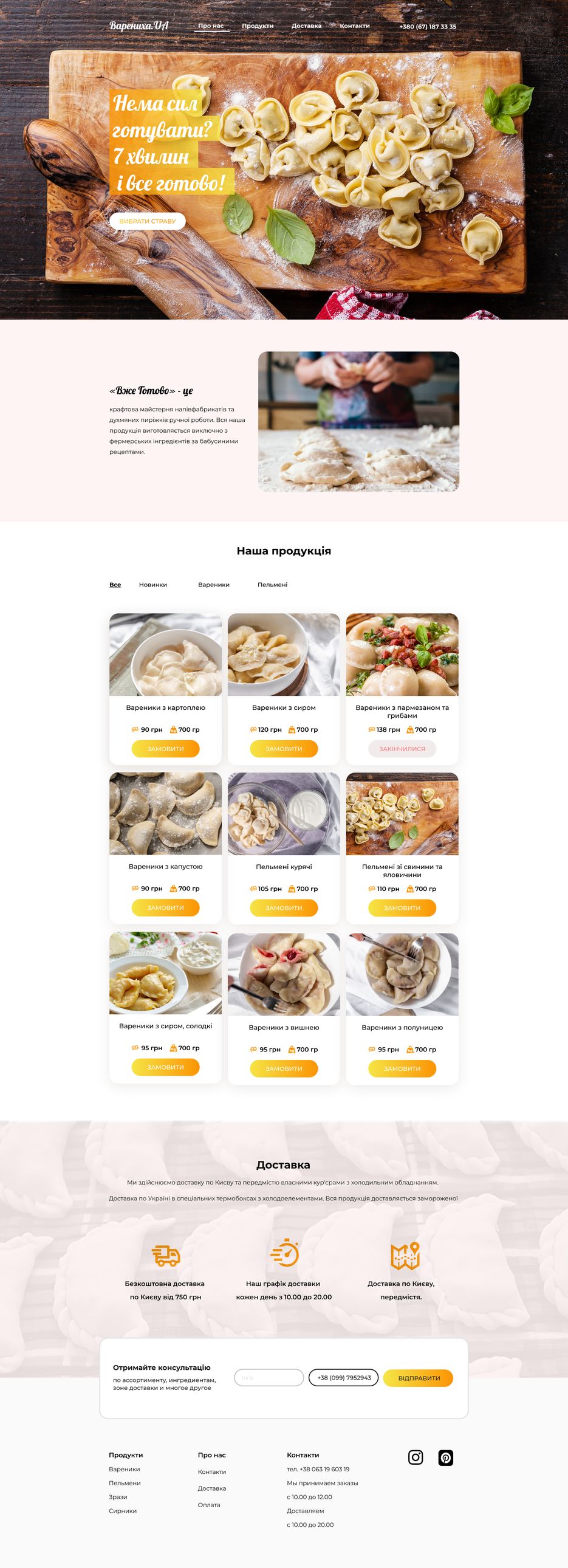Order Вареники з полуницею
Screen dimensions: 568x1568
402,1068
